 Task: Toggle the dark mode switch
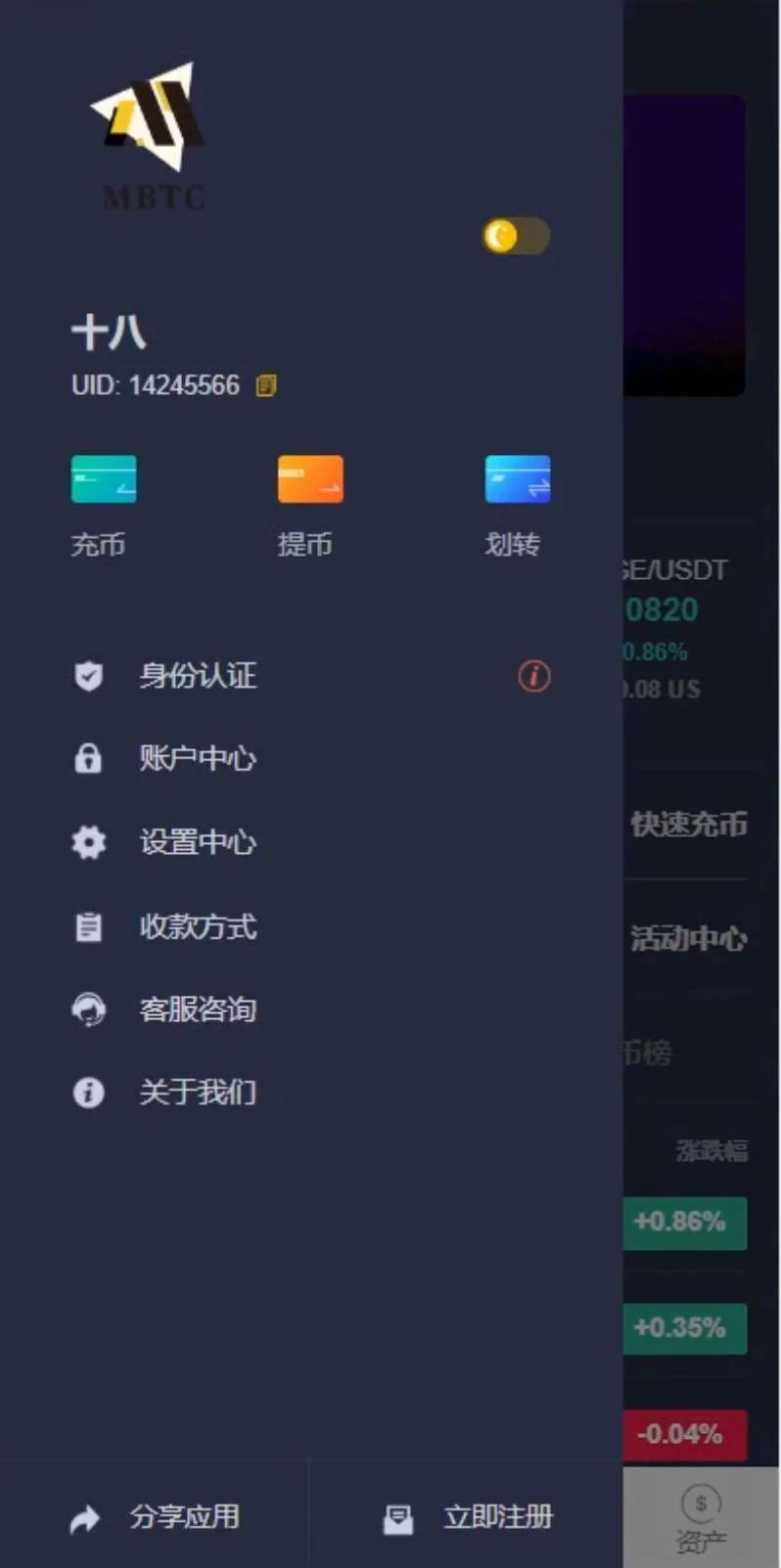tap(516, 236)
